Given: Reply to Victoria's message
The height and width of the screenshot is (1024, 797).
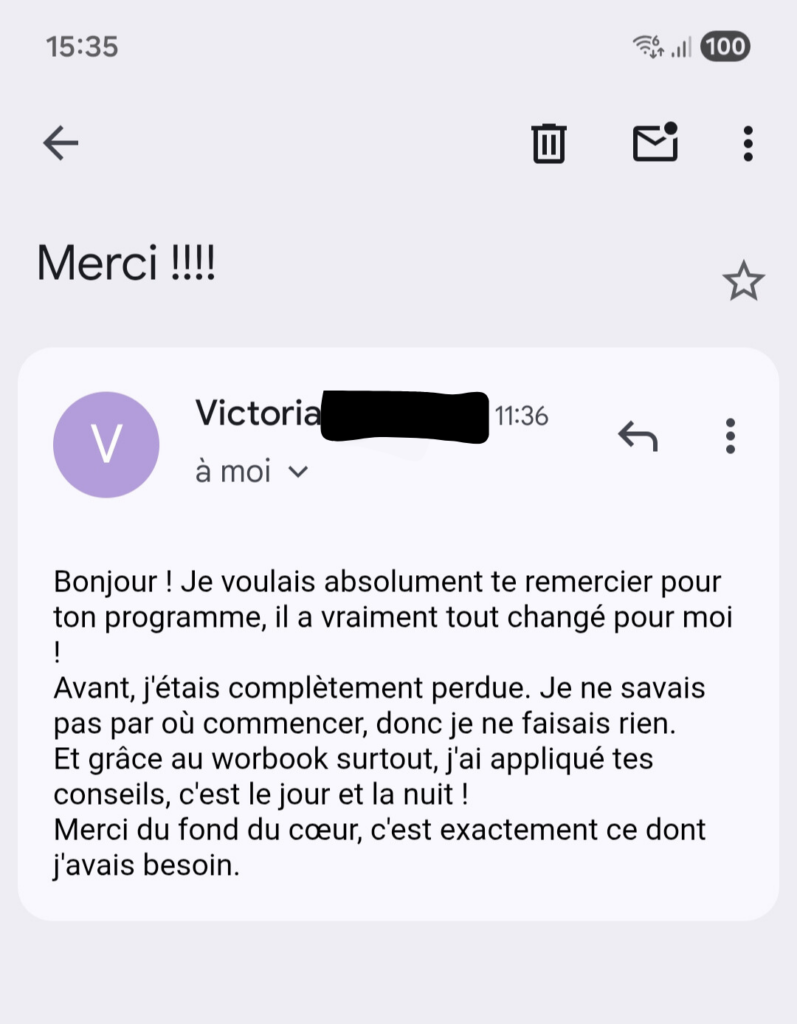Looking at the screenshot, I should [638, 435].
